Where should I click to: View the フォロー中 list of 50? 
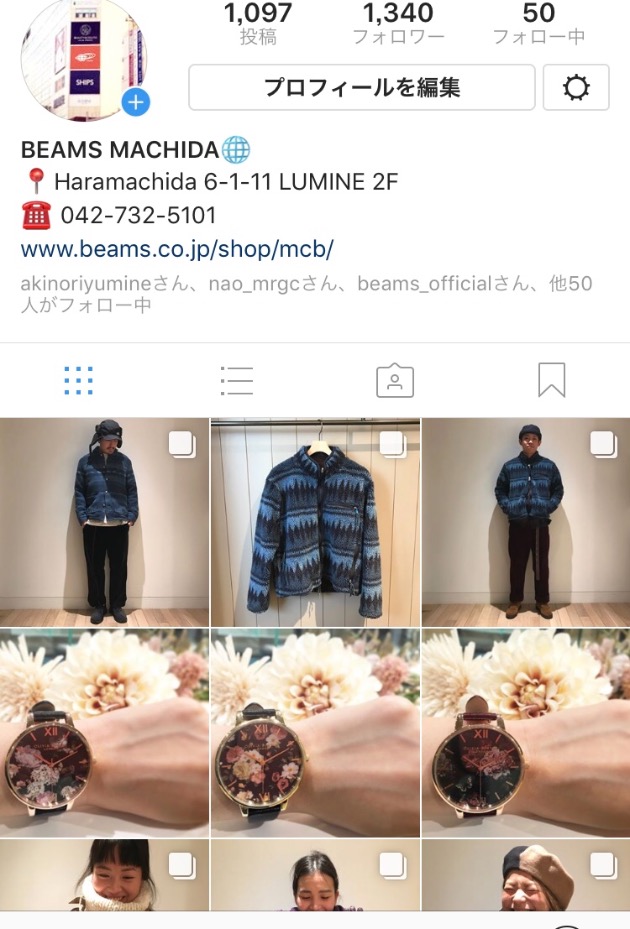coord(538,24)
